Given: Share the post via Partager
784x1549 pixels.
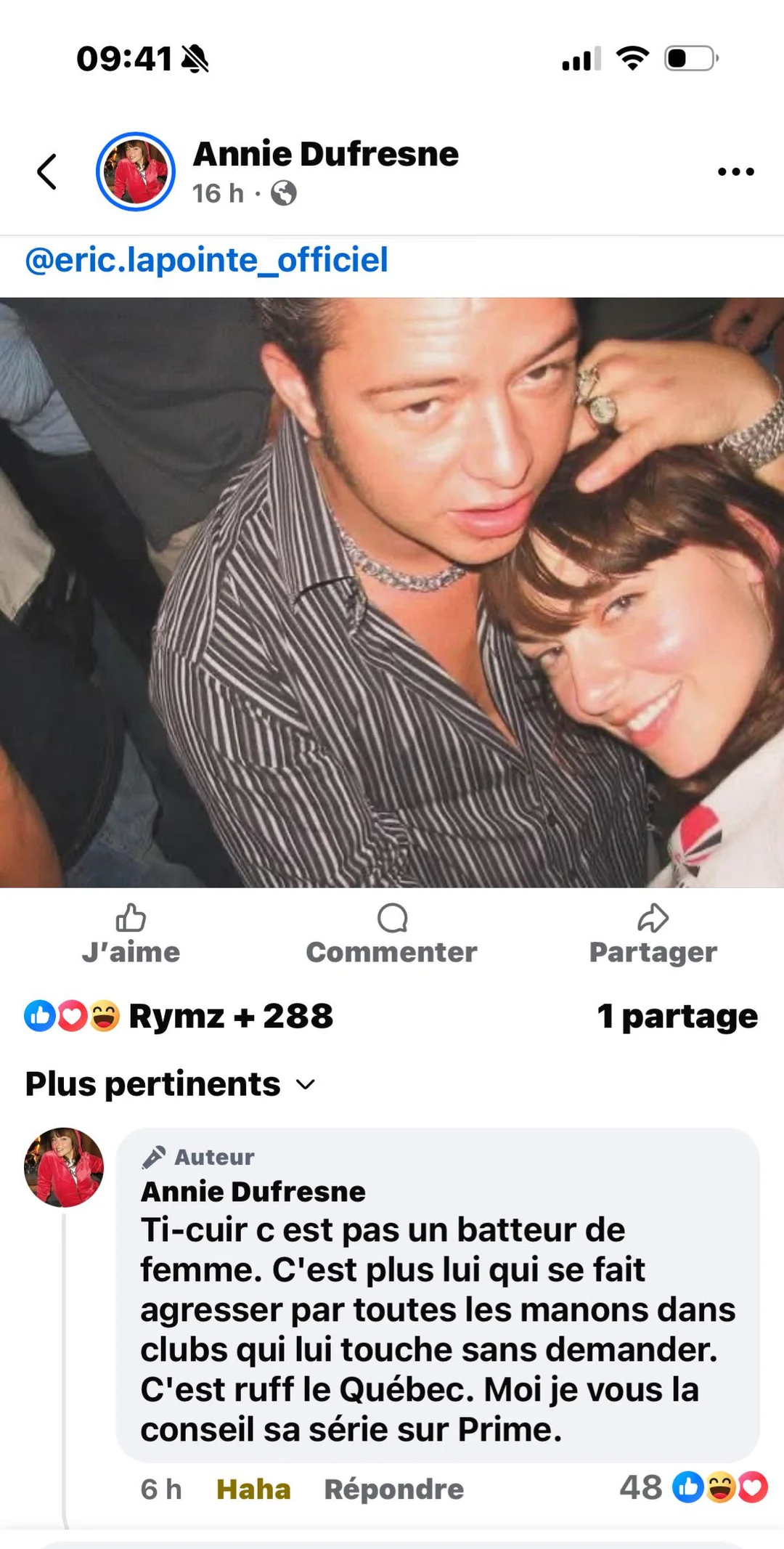Looking at the screenshot, I should pyautogui.click(x=653, y=935).
